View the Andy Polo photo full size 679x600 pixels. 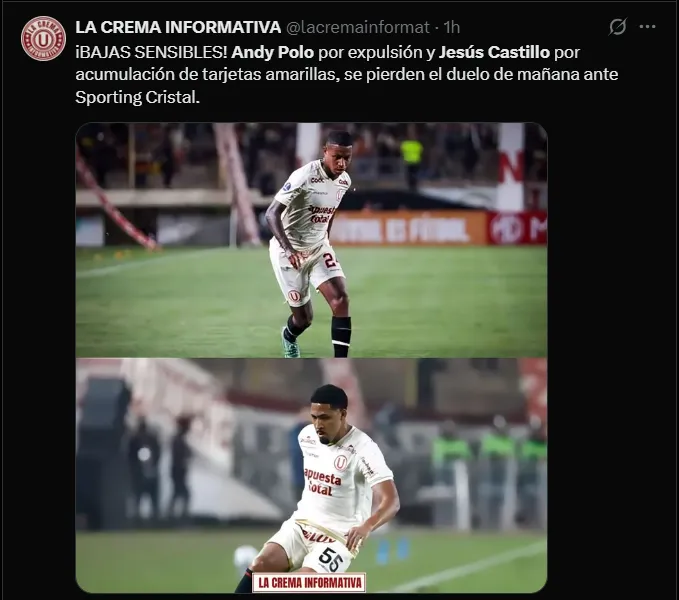(311, 240)
